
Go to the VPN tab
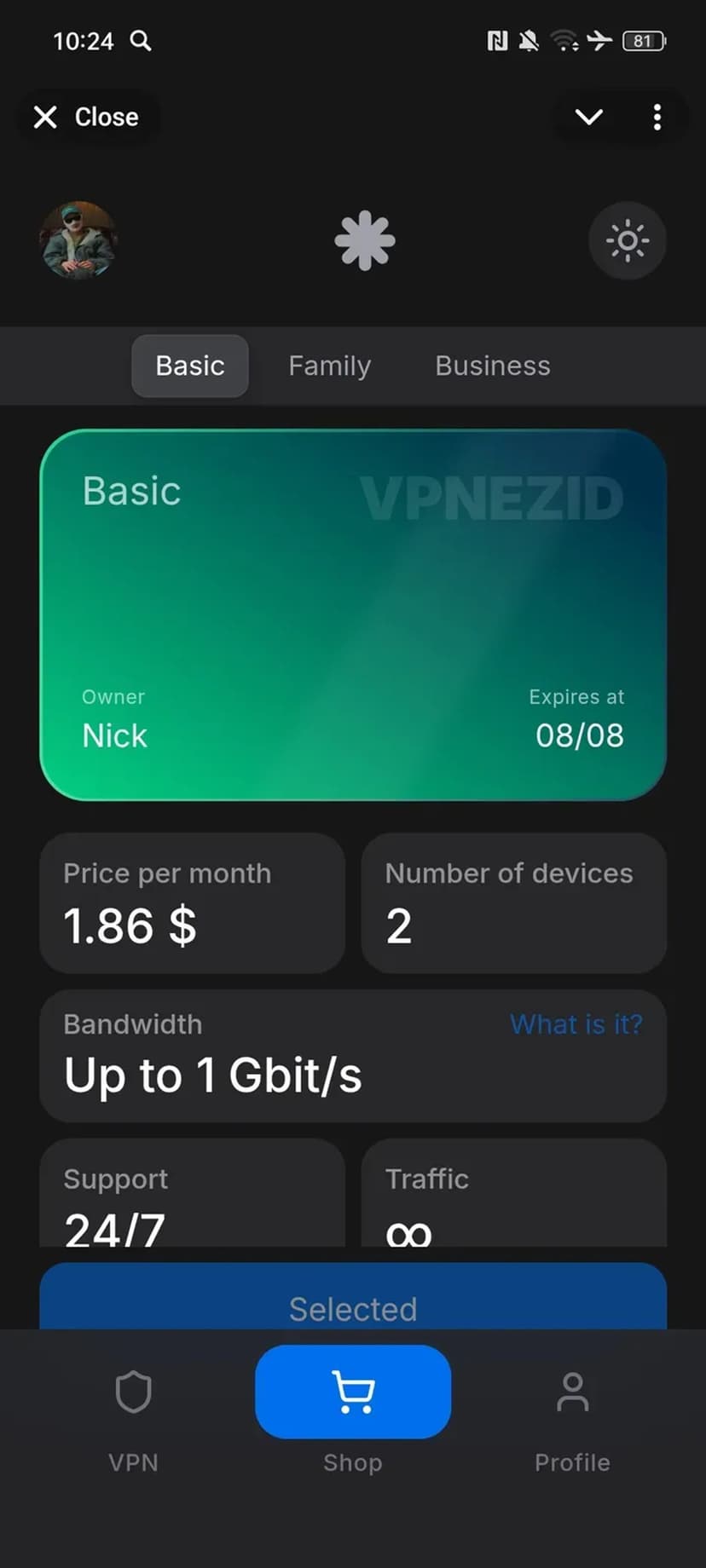pyautogui.click(x=134, y=1415)
